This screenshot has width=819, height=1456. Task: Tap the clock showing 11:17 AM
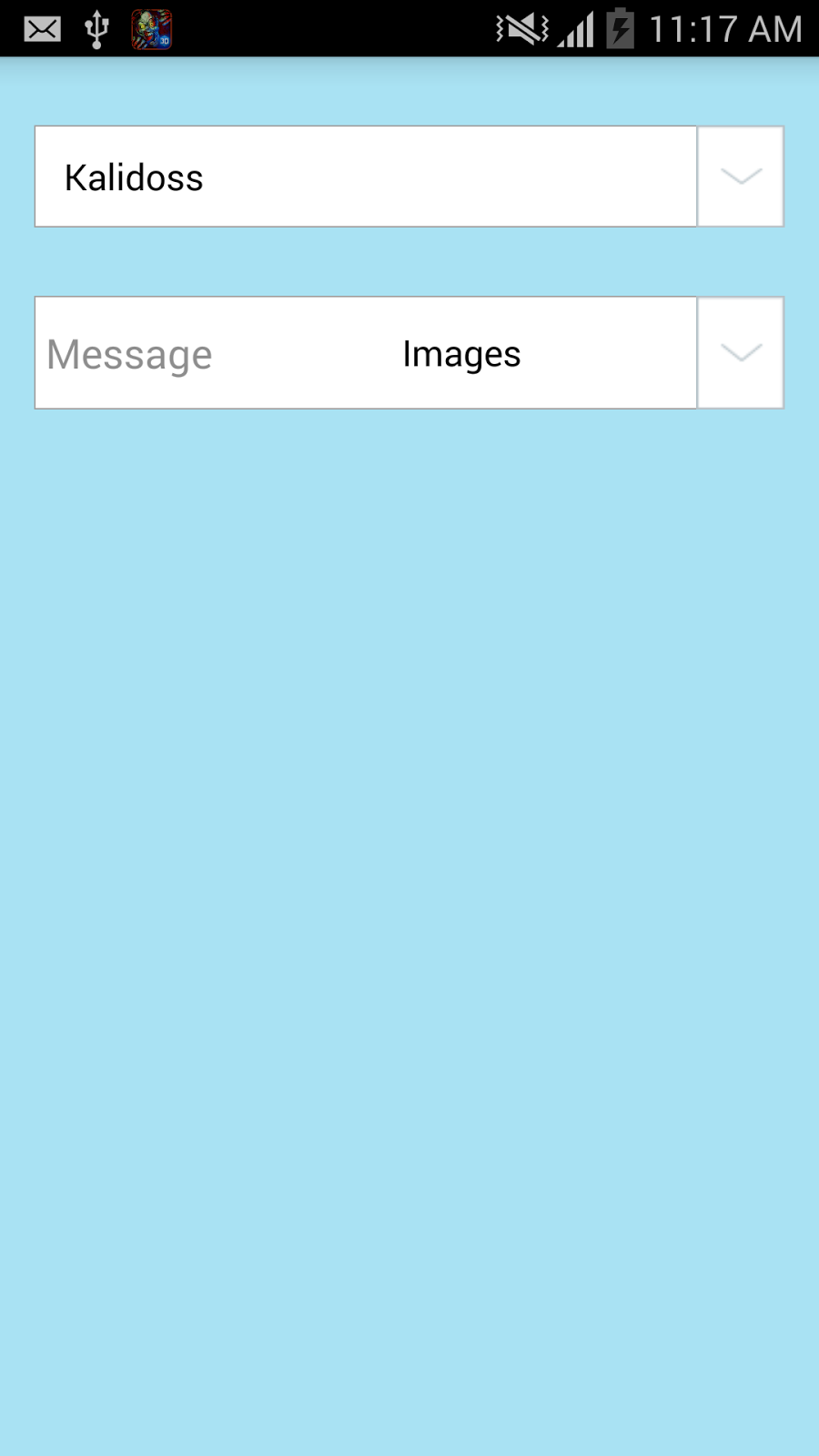click(x=723, y=27)
